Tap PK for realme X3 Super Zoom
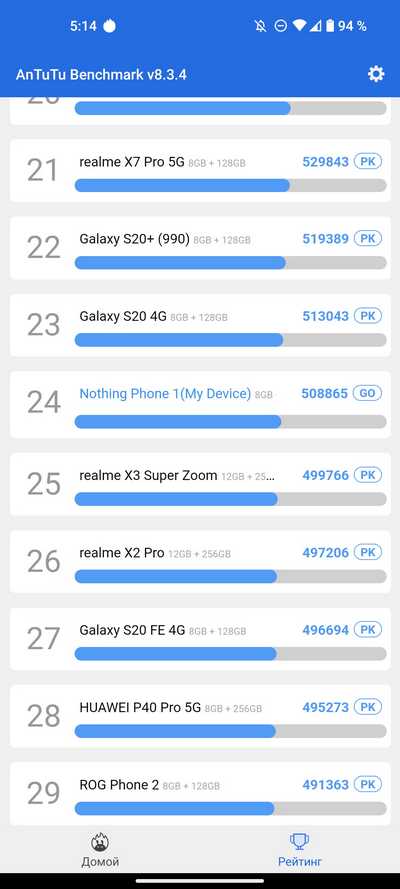 tap(368, 475)
